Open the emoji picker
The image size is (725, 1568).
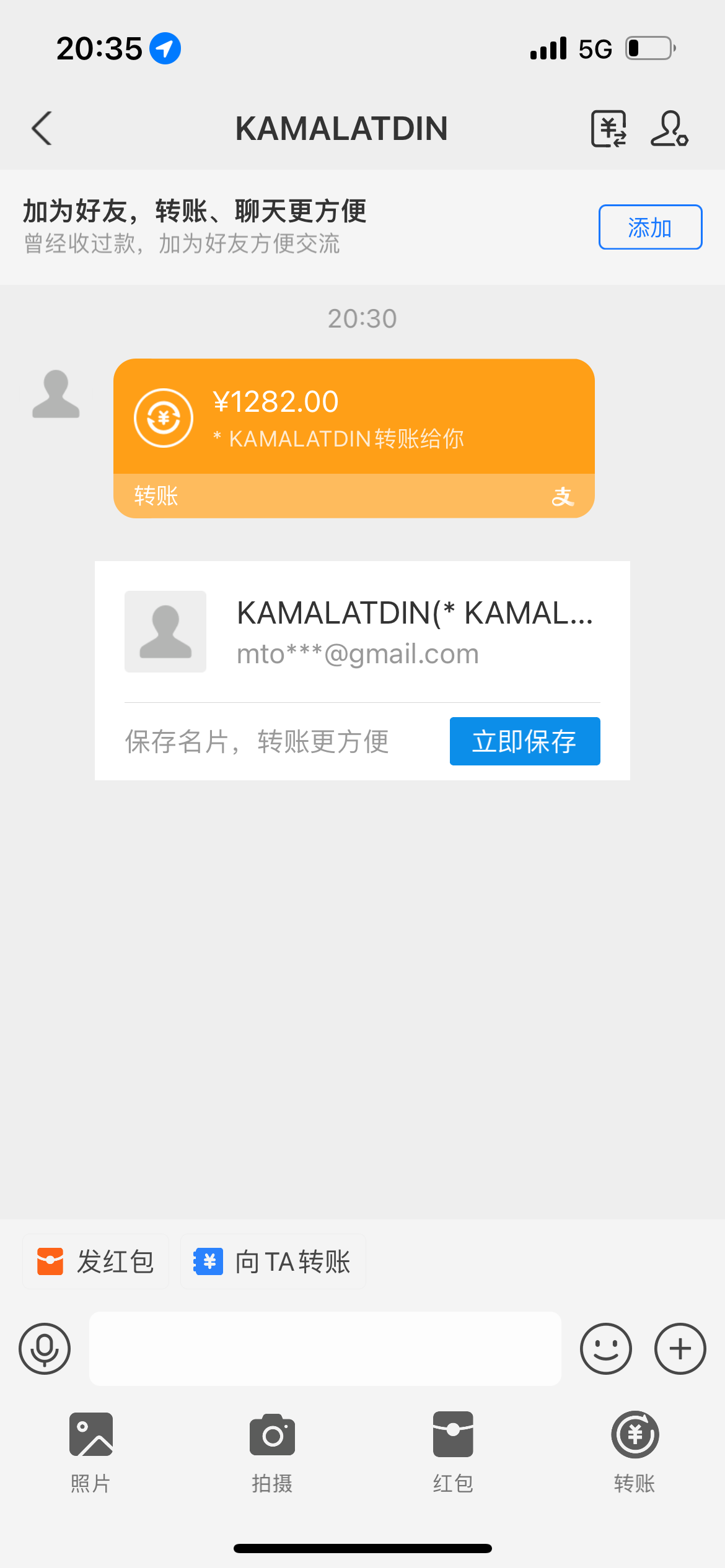click(x=605, y=1348)
